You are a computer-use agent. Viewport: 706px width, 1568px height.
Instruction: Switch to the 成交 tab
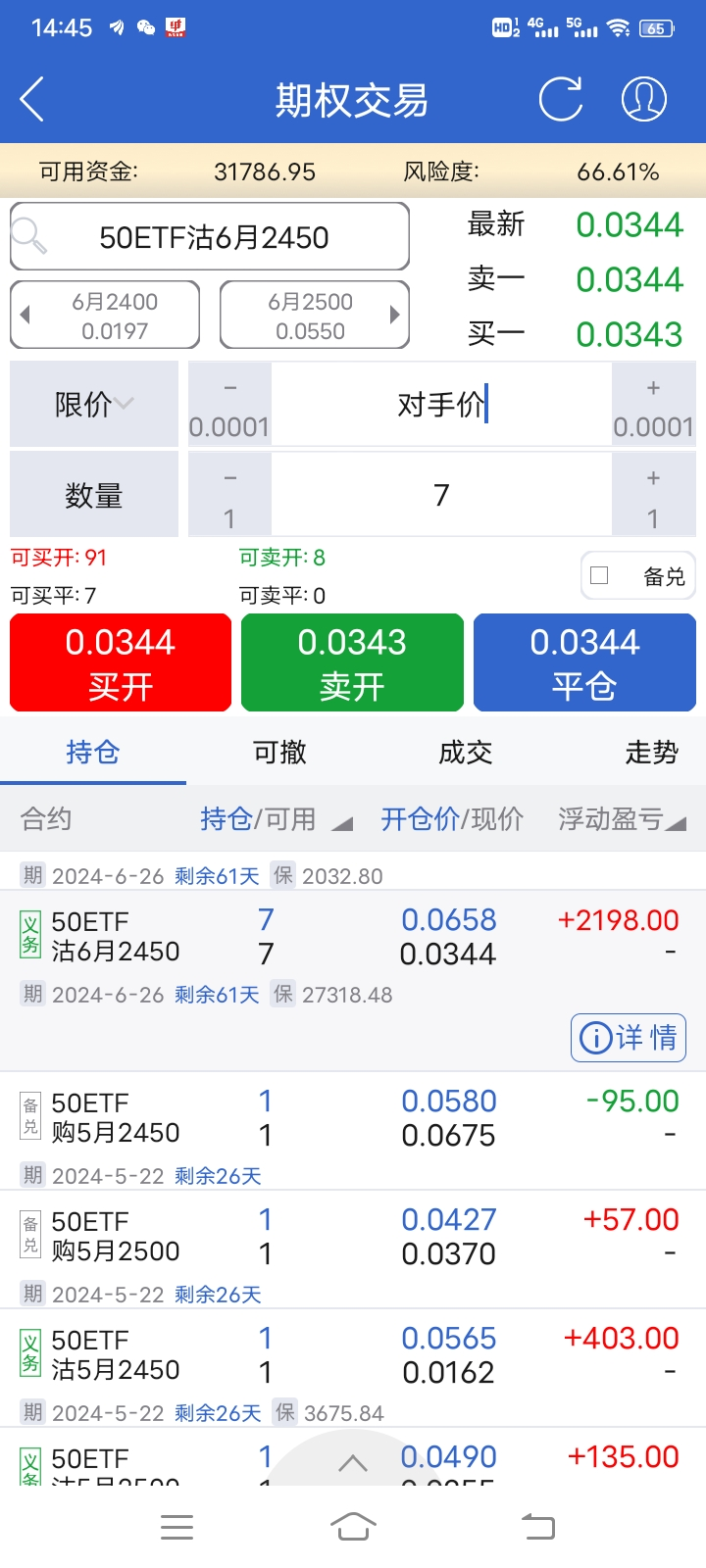465,753
